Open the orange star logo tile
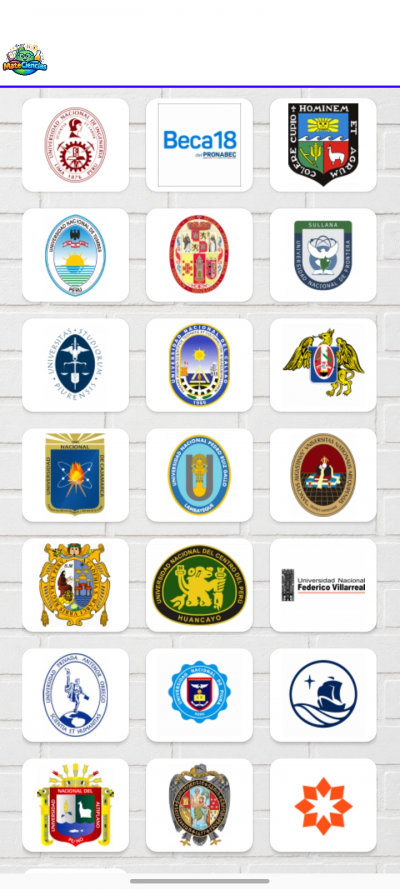This screenshot has height=889, width=400. 323,805
